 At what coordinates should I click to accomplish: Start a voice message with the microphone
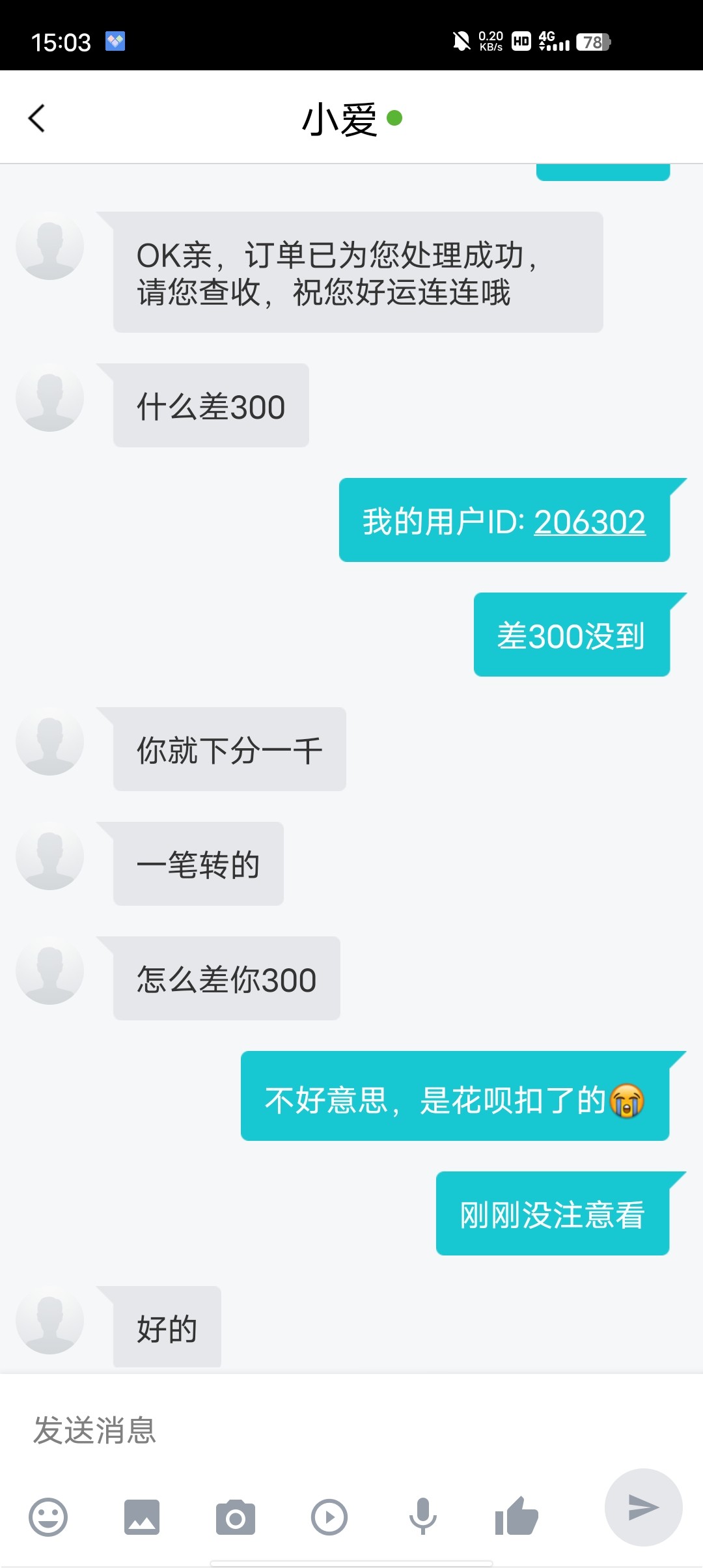[x=422, y=1517]
